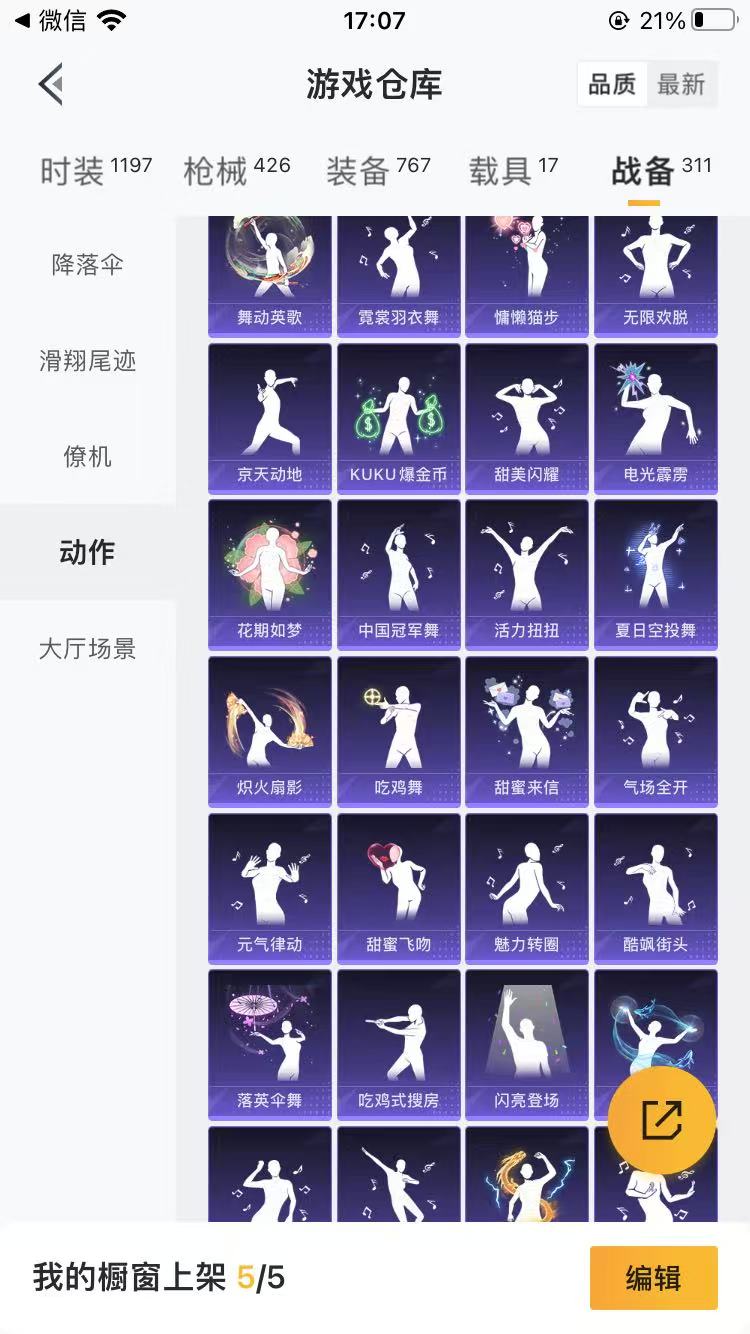Open the KUKU爆金币 emote item
This screenshot has height=1334, width=750.
[399, 418]
